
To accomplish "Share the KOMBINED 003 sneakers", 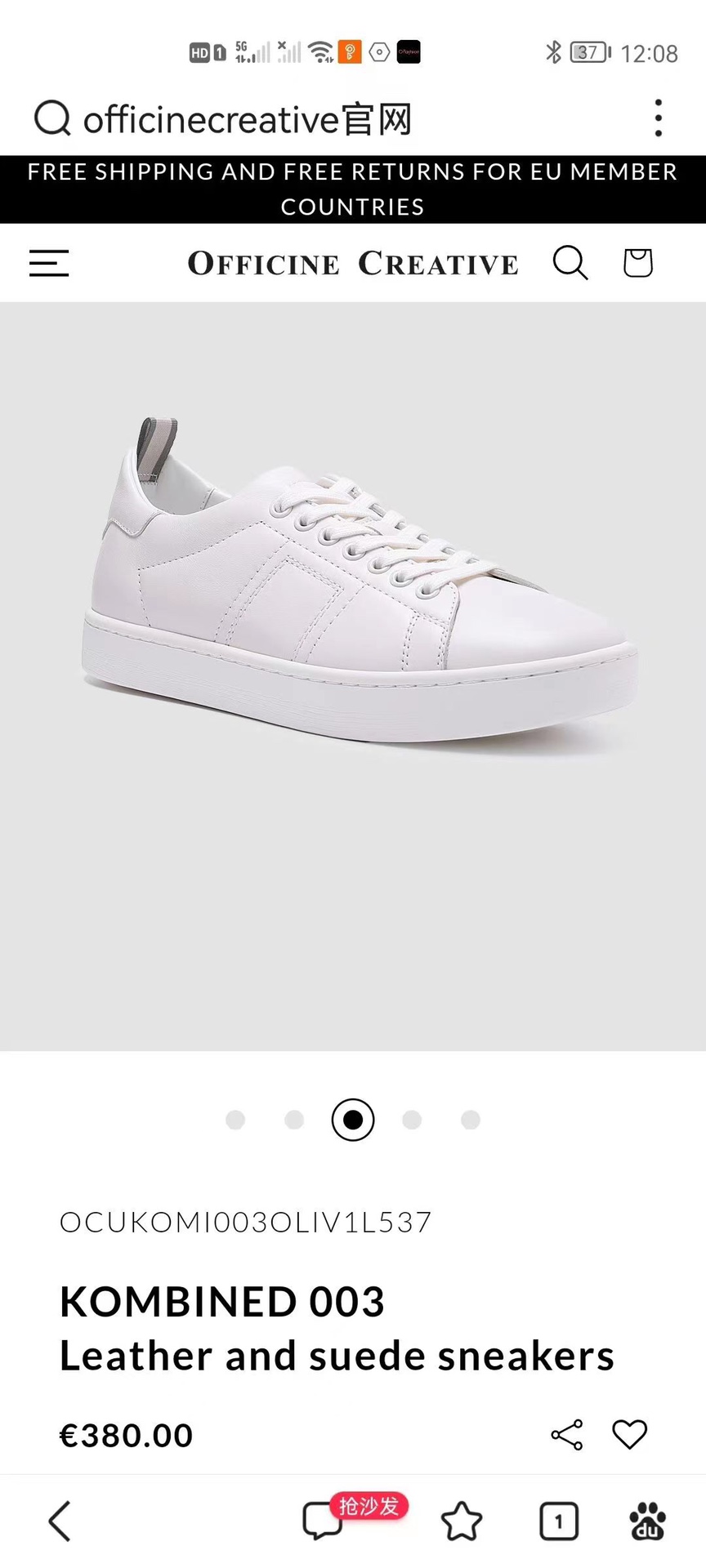I will (567, 1435).
